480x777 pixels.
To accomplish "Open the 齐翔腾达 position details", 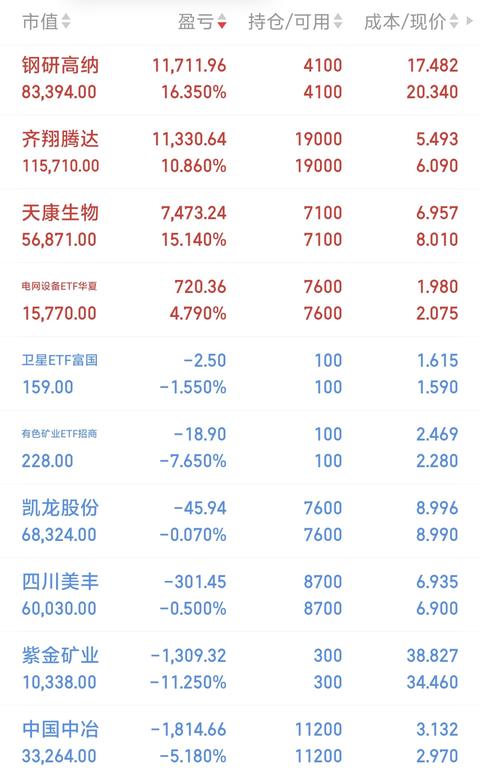I will click(x=240, y=152).
